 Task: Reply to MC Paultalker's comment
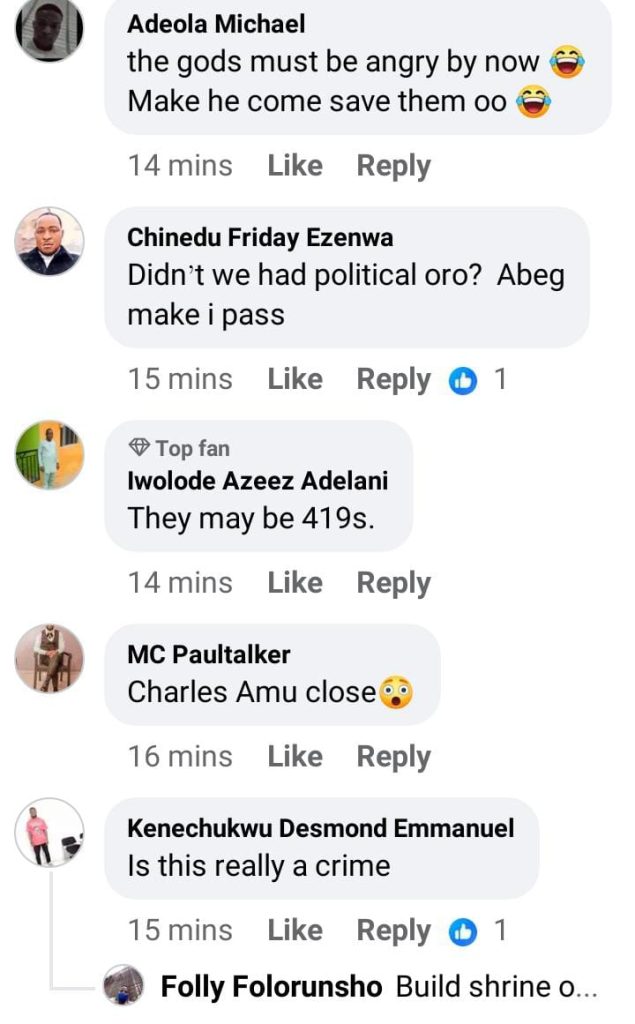tap(393, 757)
